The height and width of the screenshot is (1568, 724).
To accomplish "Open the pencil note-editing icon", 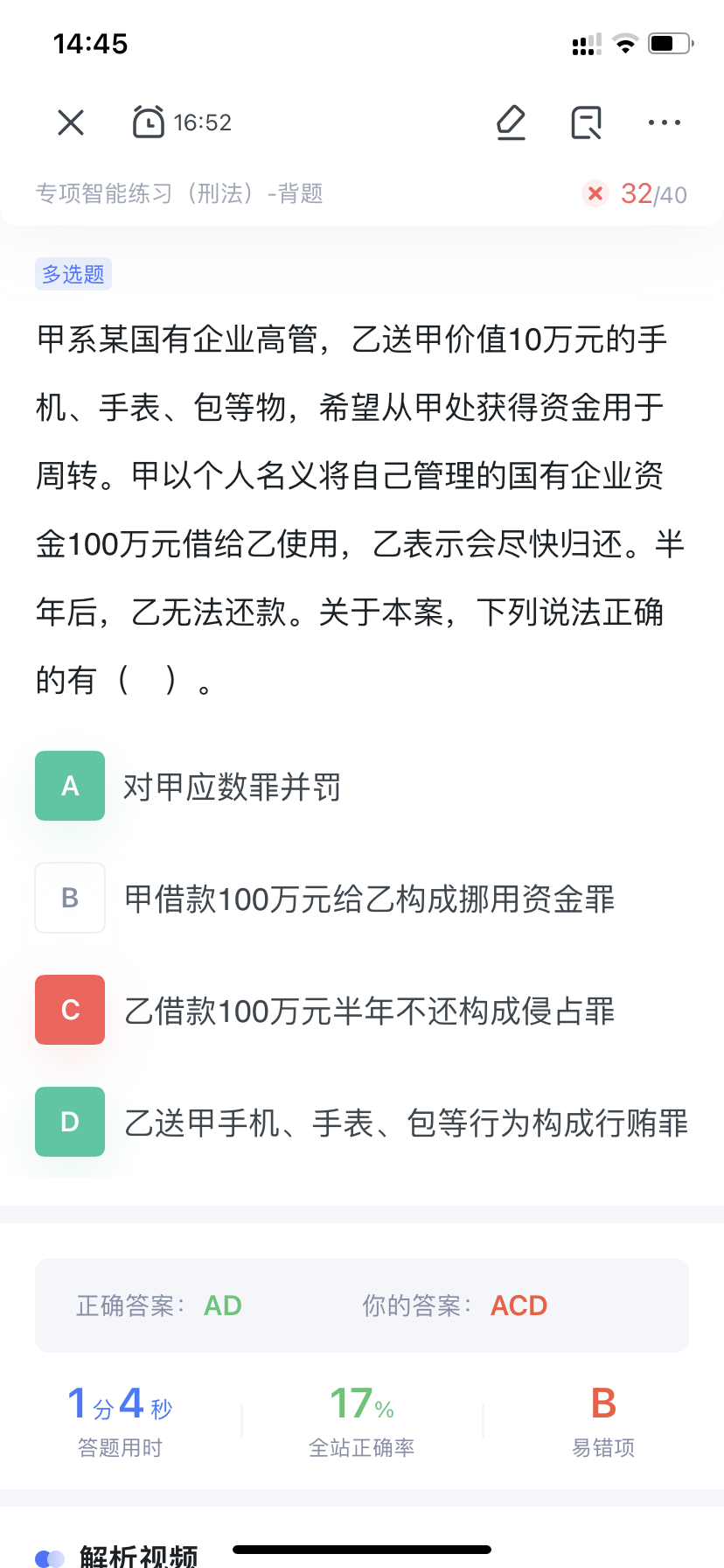I will coord(511,122).
